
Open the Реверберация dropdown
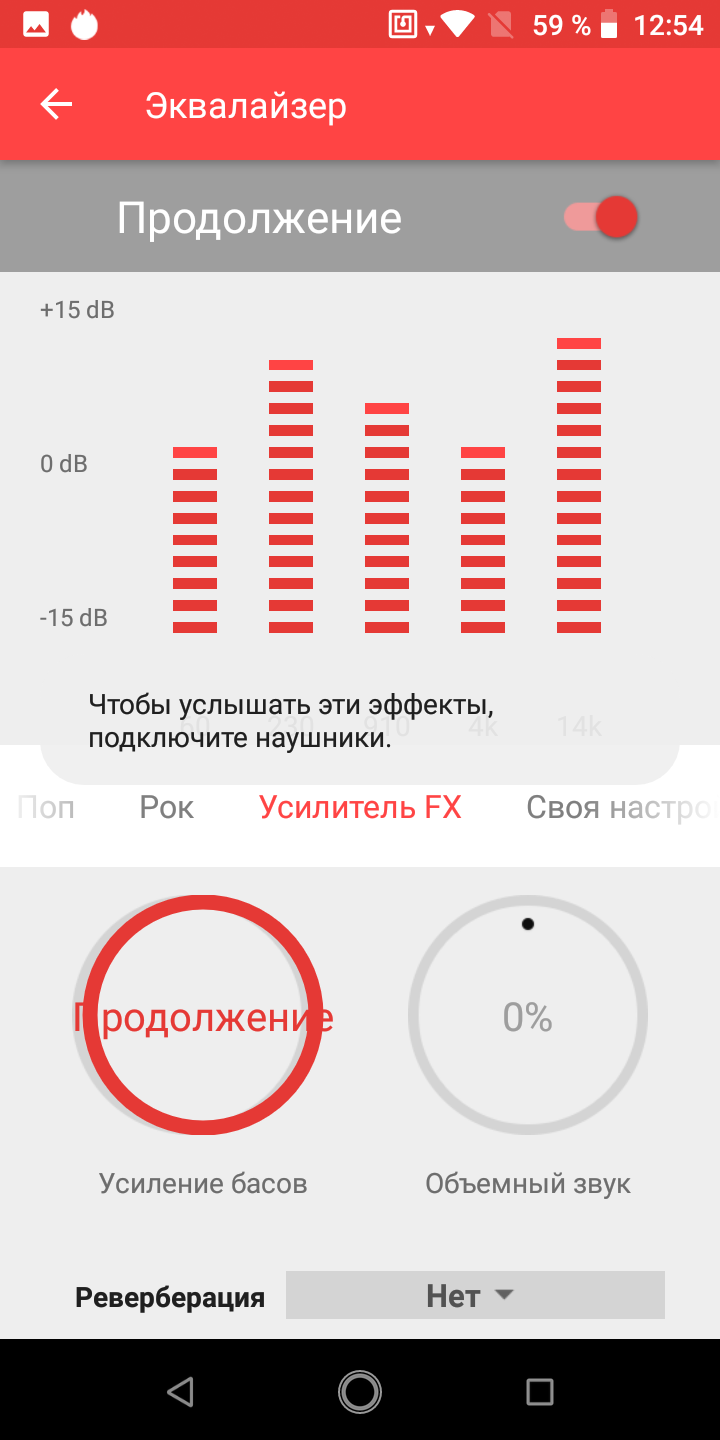tap(475, 1296)
